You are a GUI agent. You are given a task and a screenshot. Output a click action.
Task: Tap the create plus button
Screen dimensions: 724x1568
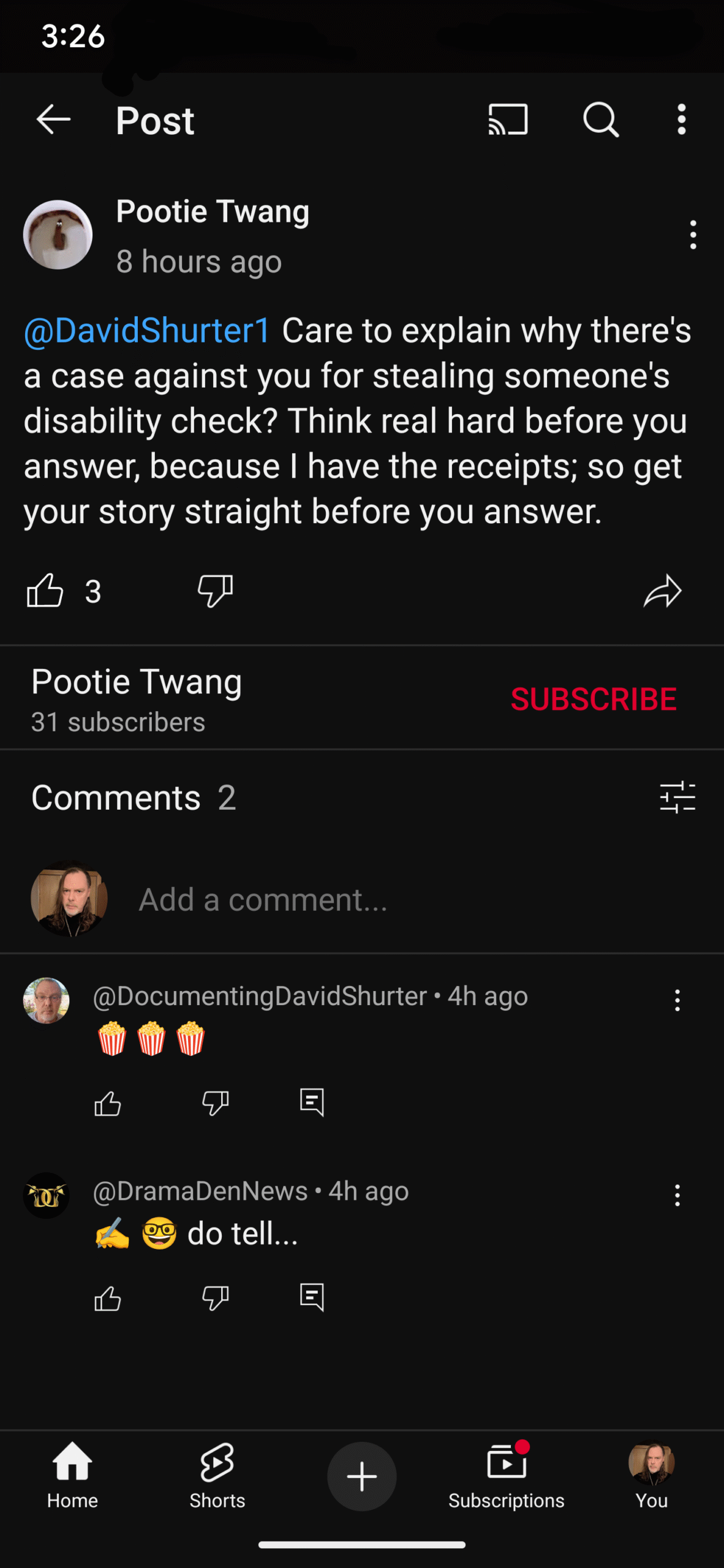tap(362, 1476)
